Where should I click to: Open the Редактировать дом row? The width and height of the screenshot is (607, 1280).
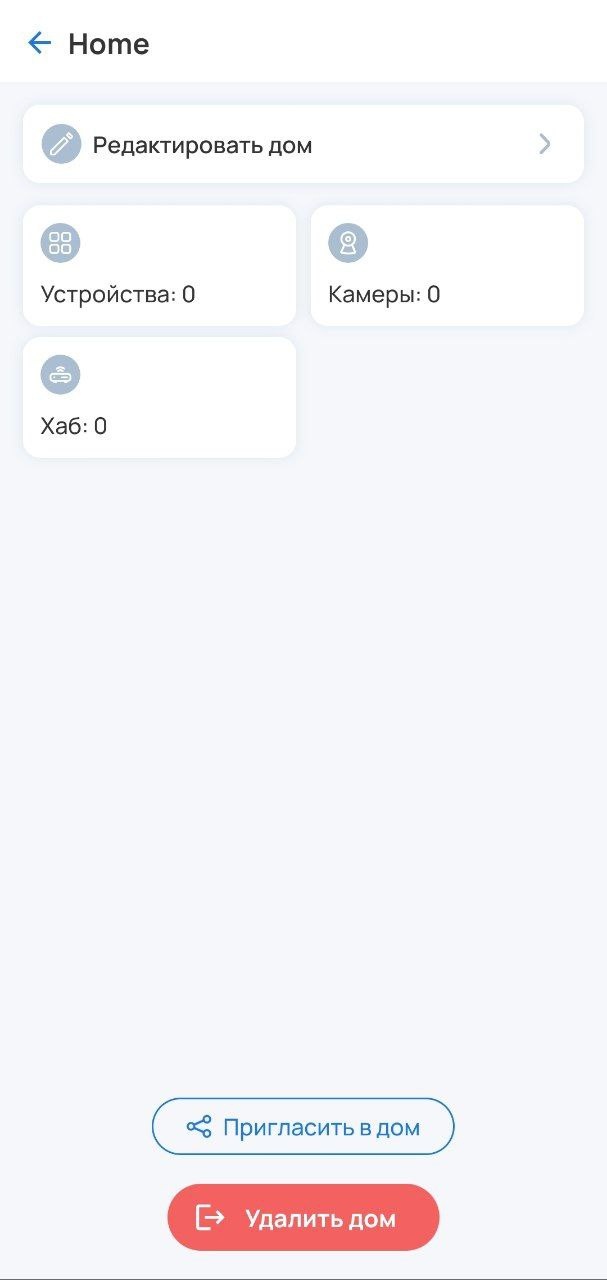(302, 145)
